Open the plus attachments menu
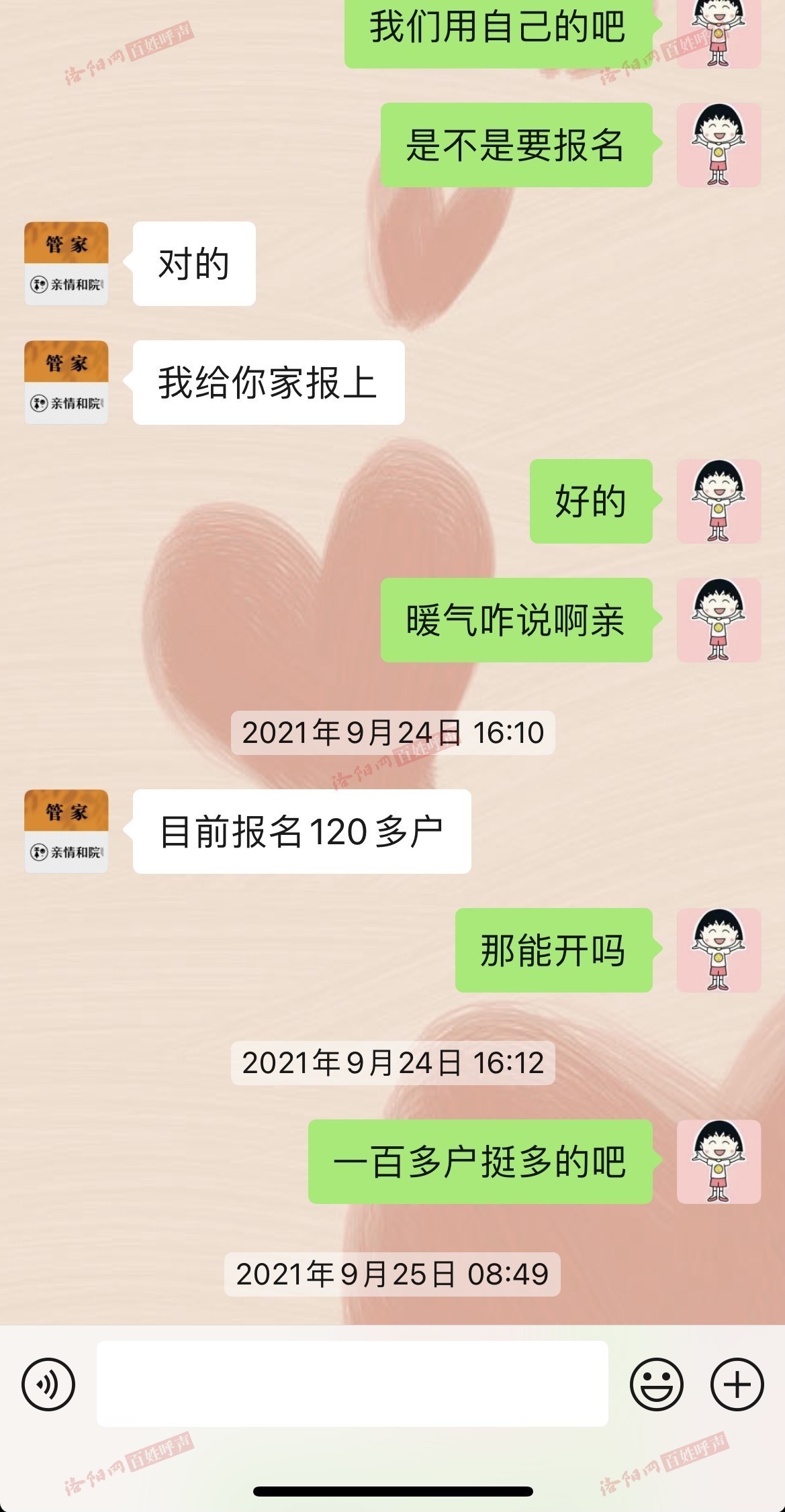The image size is (785, 1512). (737, 1384)
